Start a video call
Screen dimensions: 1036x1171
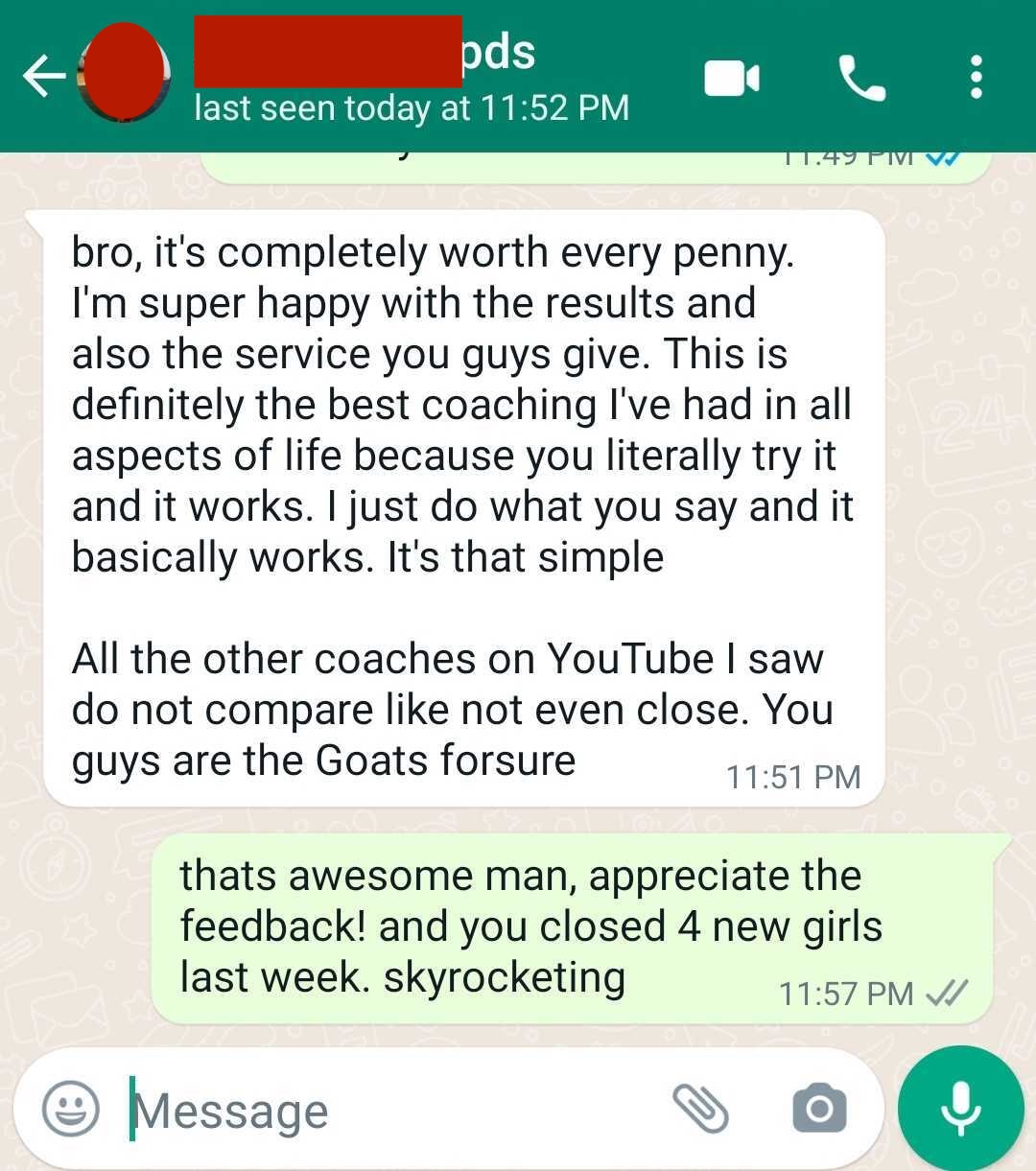coord(732,78)
